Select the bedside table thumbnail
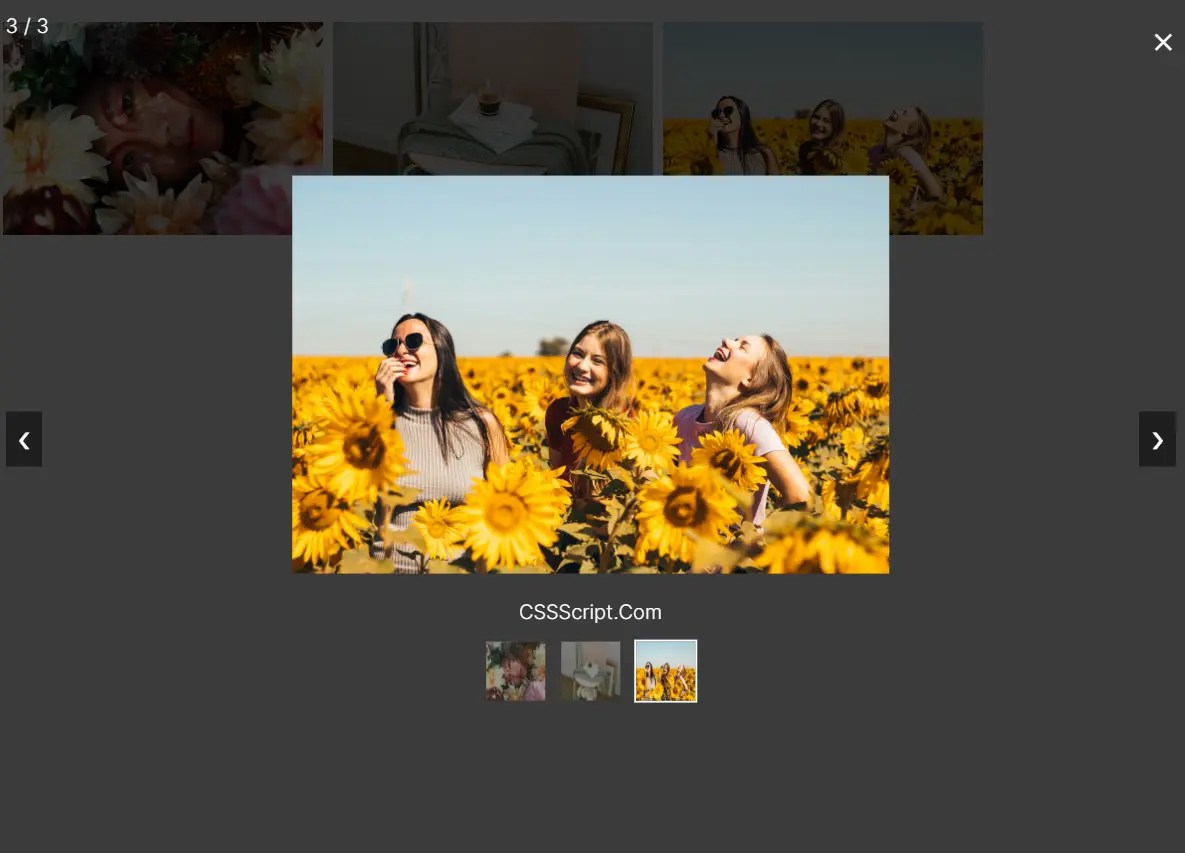 coord(590,671)
